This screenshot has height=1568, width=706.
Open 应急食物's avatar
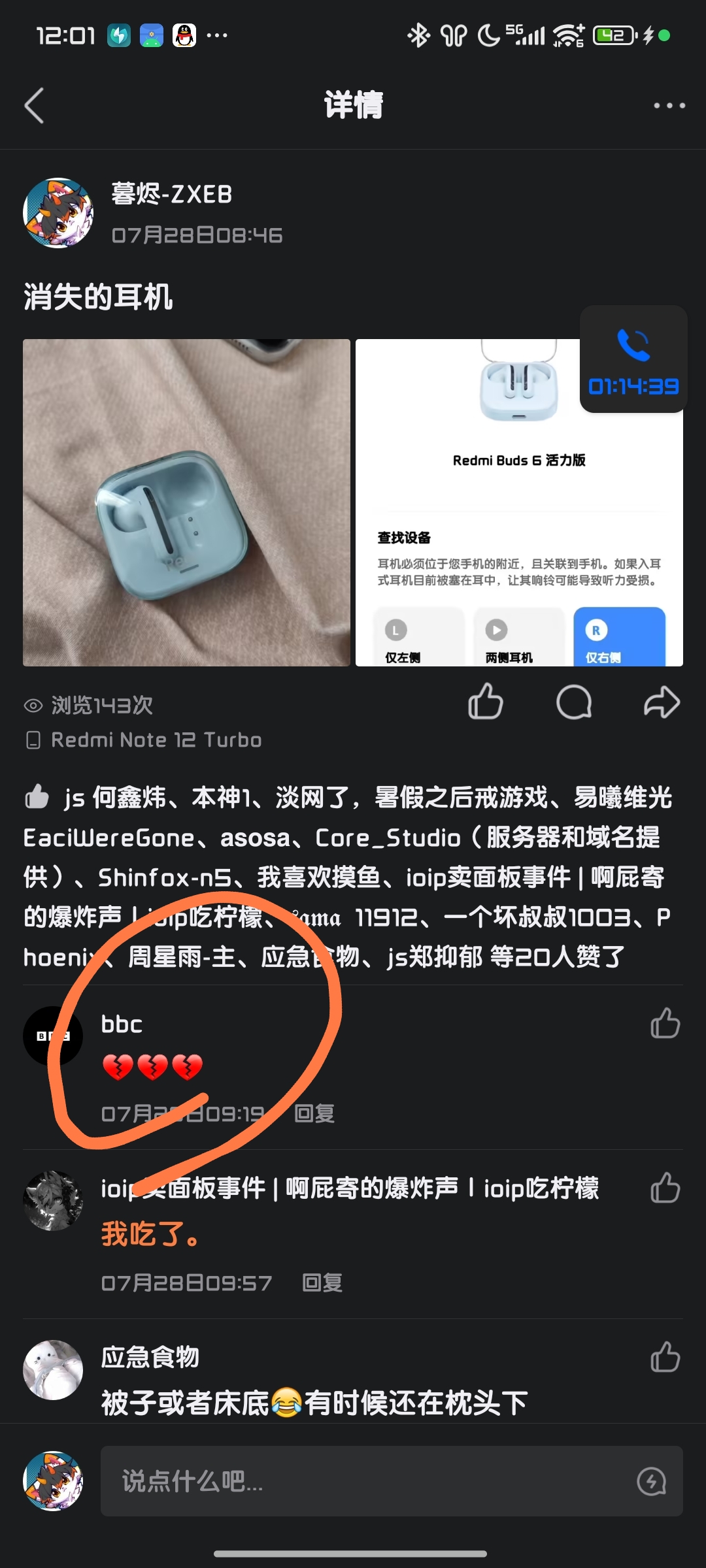coord(53,1370)
